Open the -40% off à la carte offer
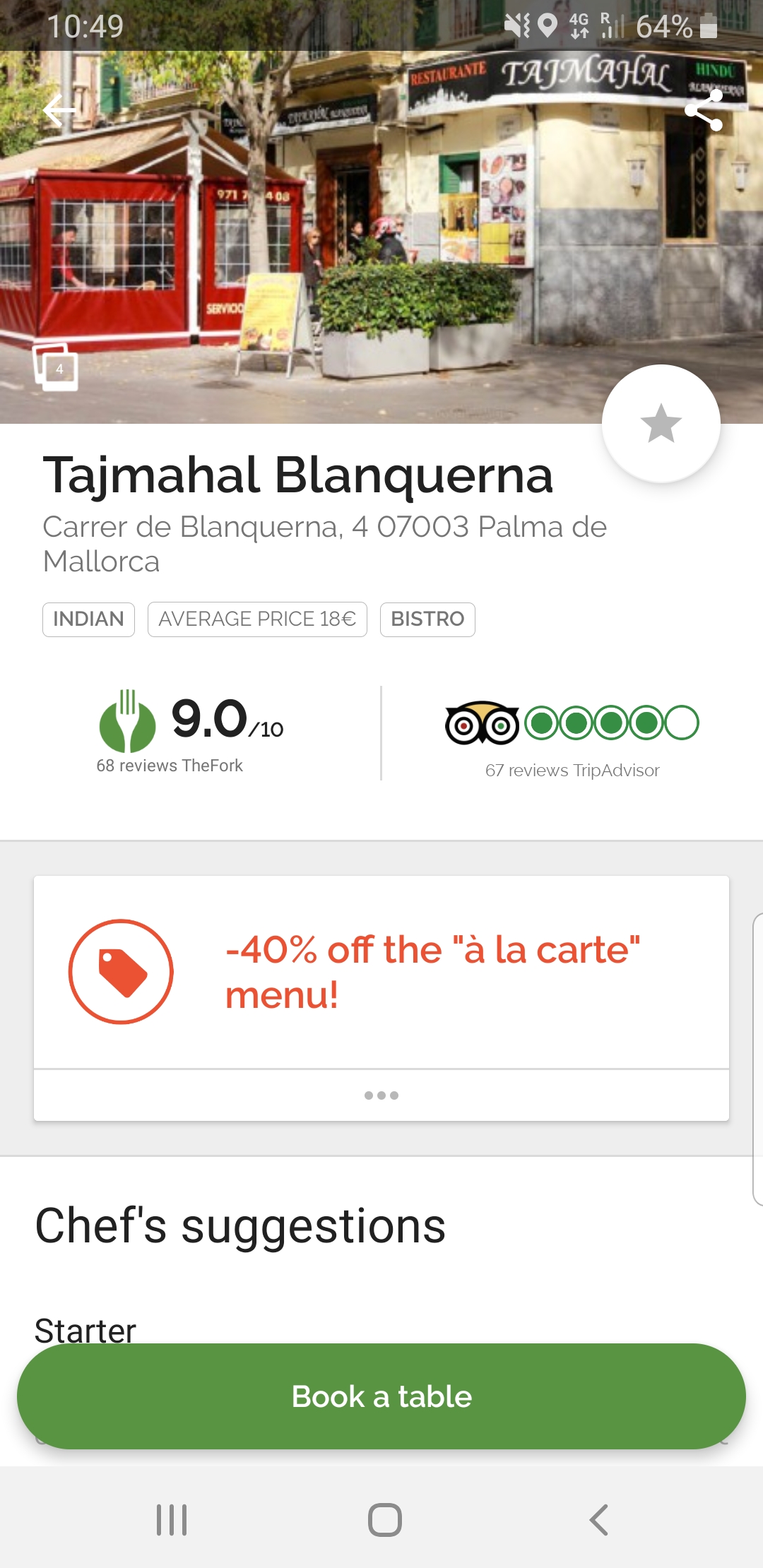The height and width of the screenshot is (1568, 763). click(381, 972)
